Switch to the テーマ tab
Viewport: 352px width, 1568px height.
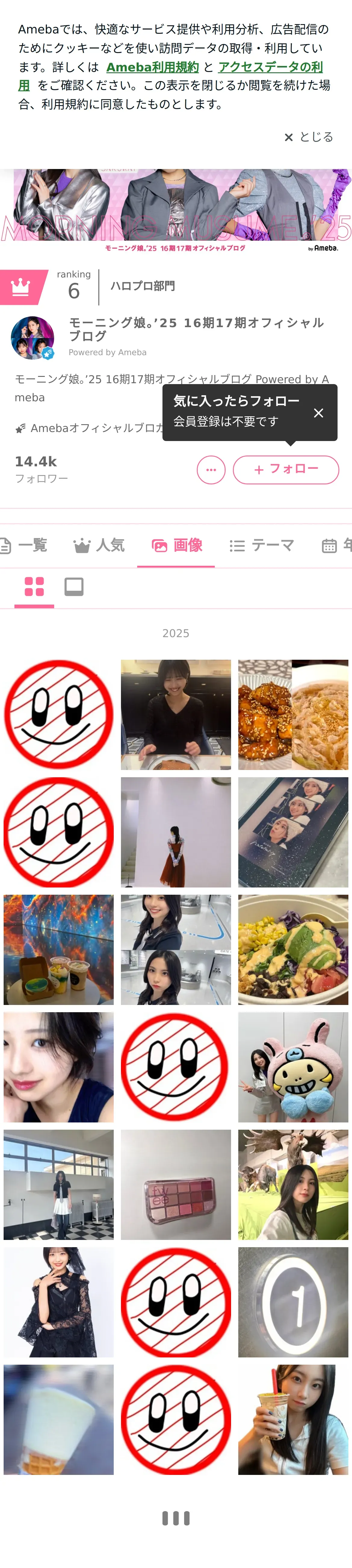[x=262, y=545]
